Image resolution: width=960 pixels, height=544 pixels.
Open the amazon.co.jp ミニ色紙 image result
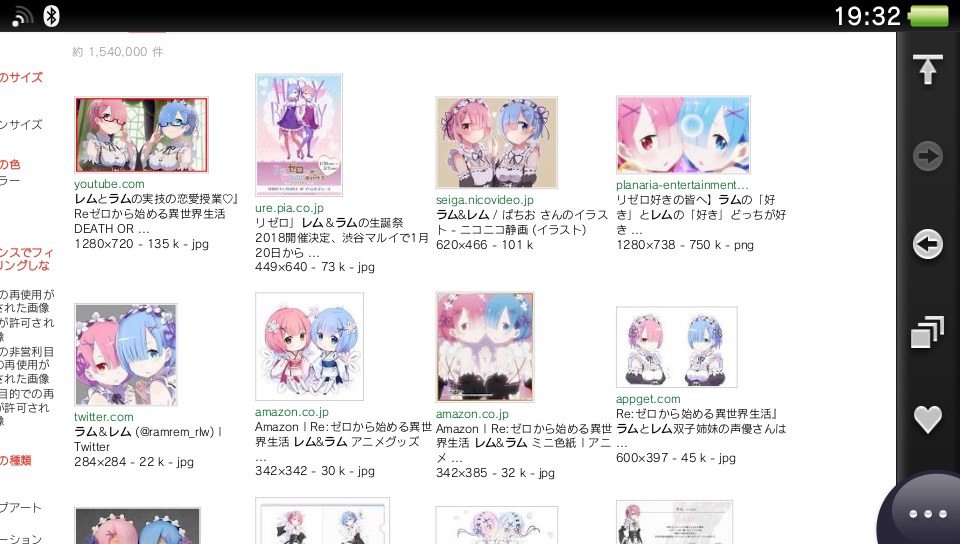(485, 346)
